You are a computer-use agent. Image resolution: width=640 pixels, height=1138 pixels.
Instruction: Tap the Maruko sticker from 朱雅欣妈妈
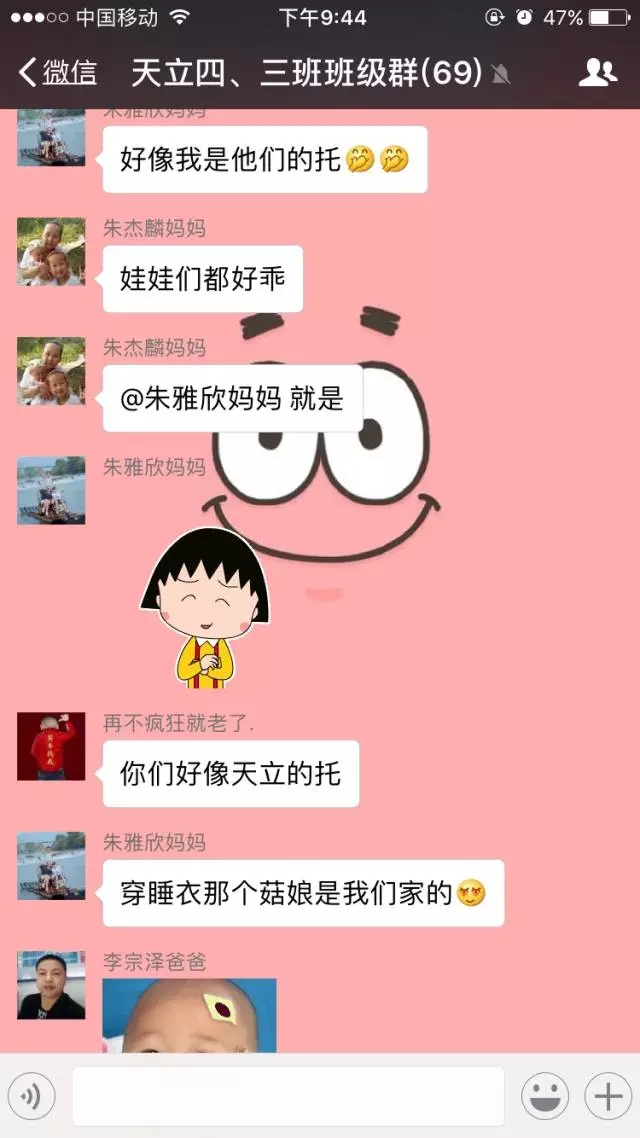click(205, 608)
